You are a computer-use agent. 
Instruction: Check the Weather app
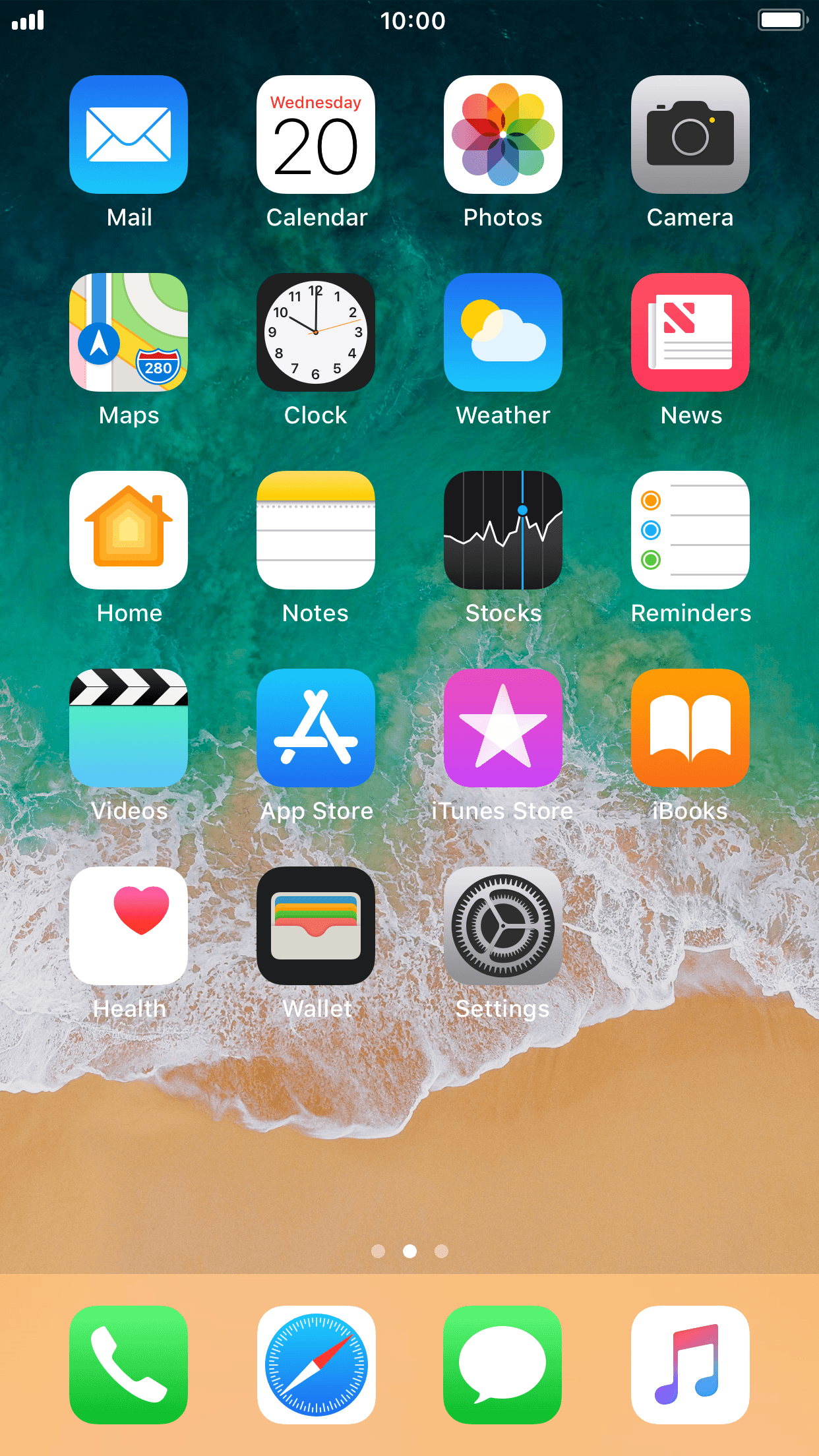point(503,332)
